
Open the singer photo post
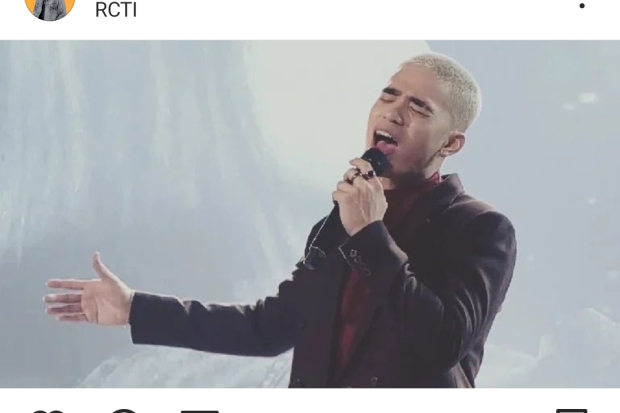coord(310,213)
